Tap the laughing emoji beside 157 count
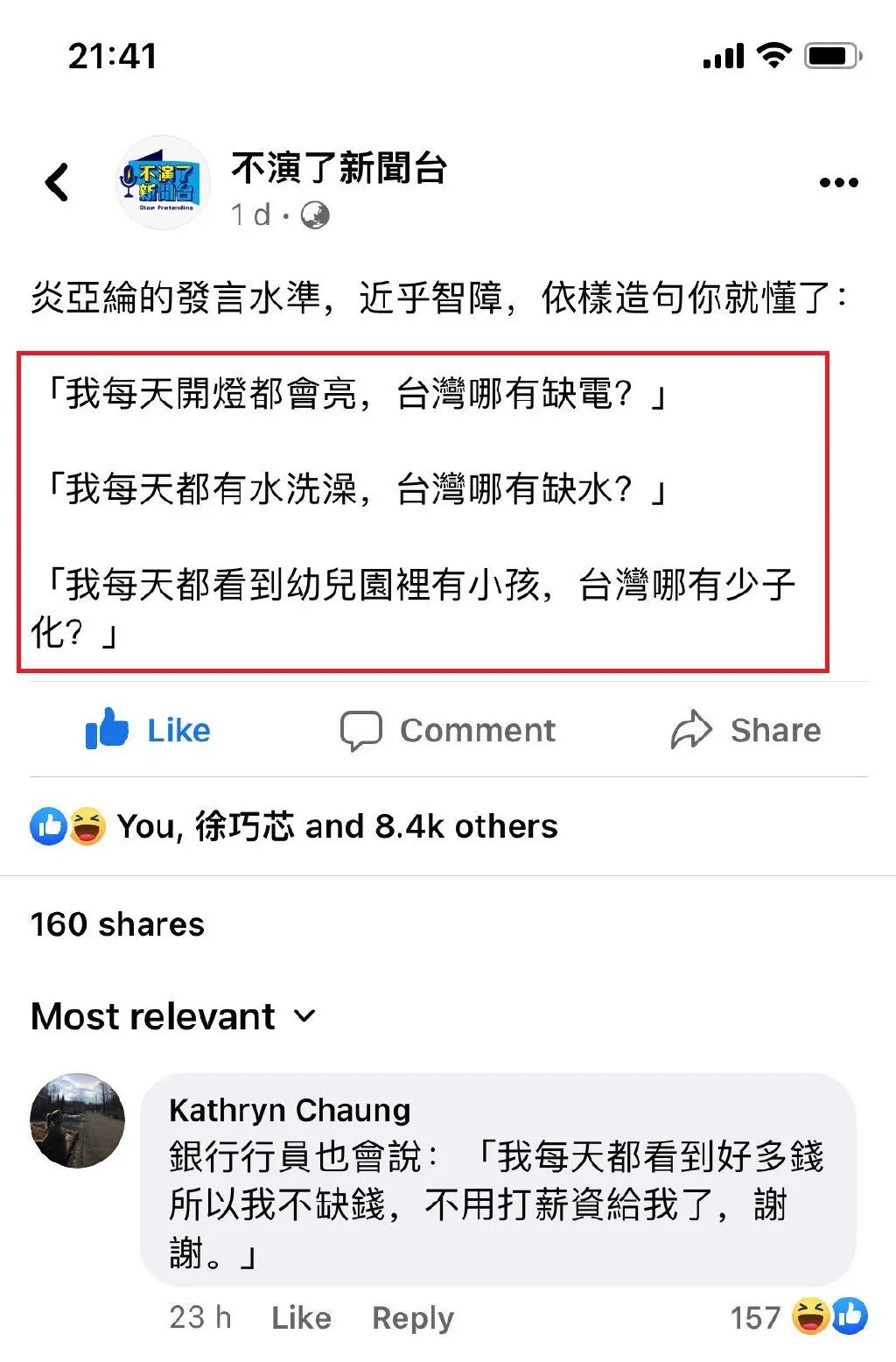896x1362 pixels. click(x=809, y=1317)
